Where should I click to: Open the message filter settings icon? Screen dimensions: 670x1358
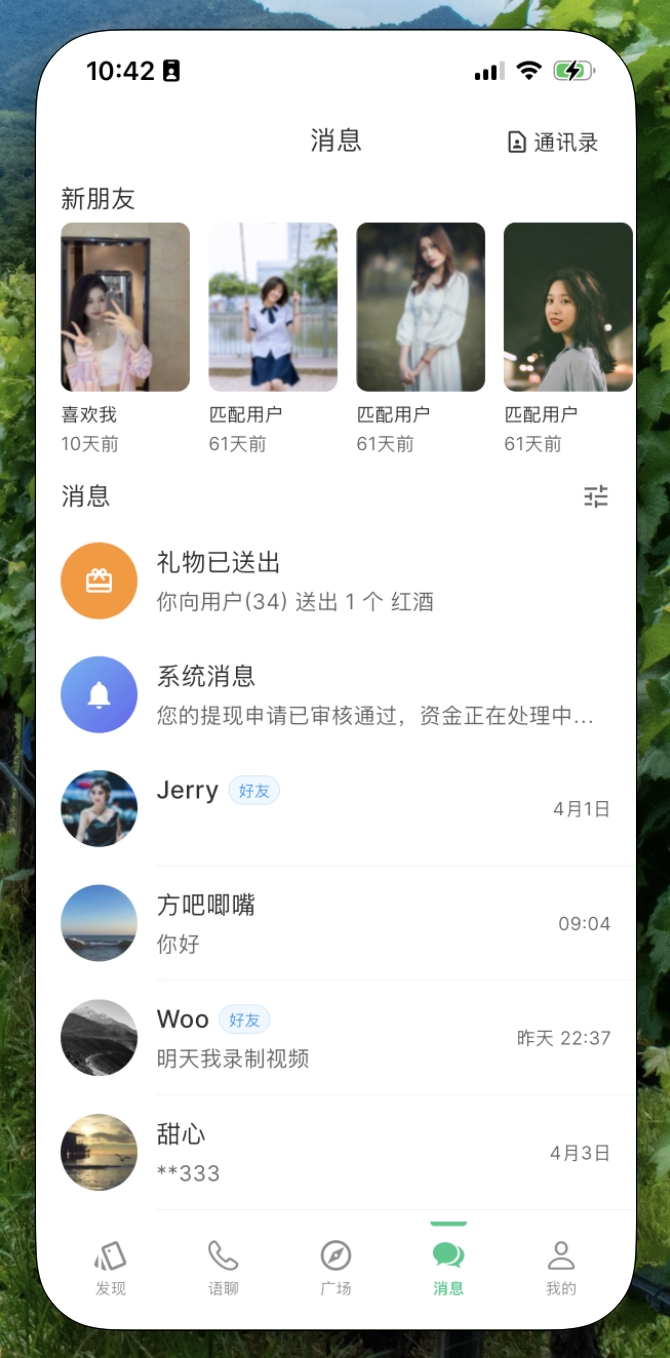[596, 496]
